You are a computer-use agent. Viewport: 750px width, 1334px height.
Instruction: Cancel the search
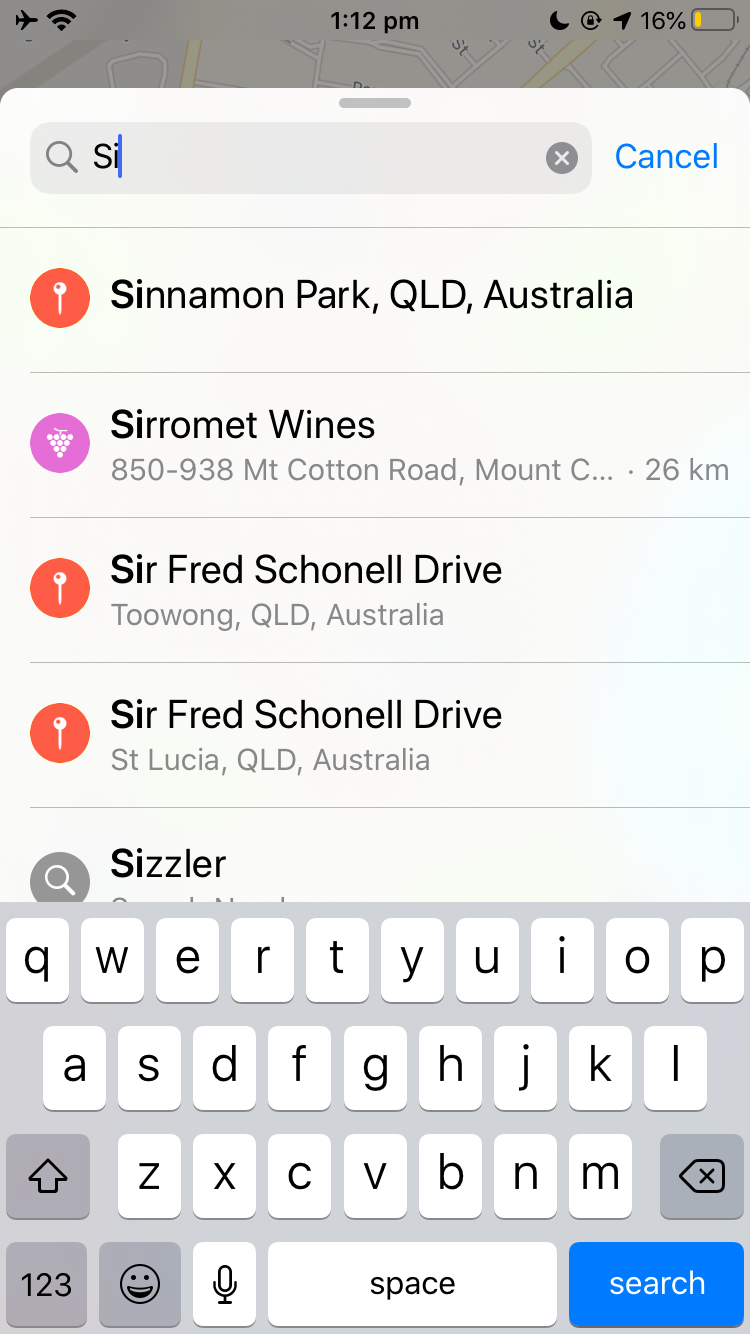pyautogui.click(x=666, y=157)
